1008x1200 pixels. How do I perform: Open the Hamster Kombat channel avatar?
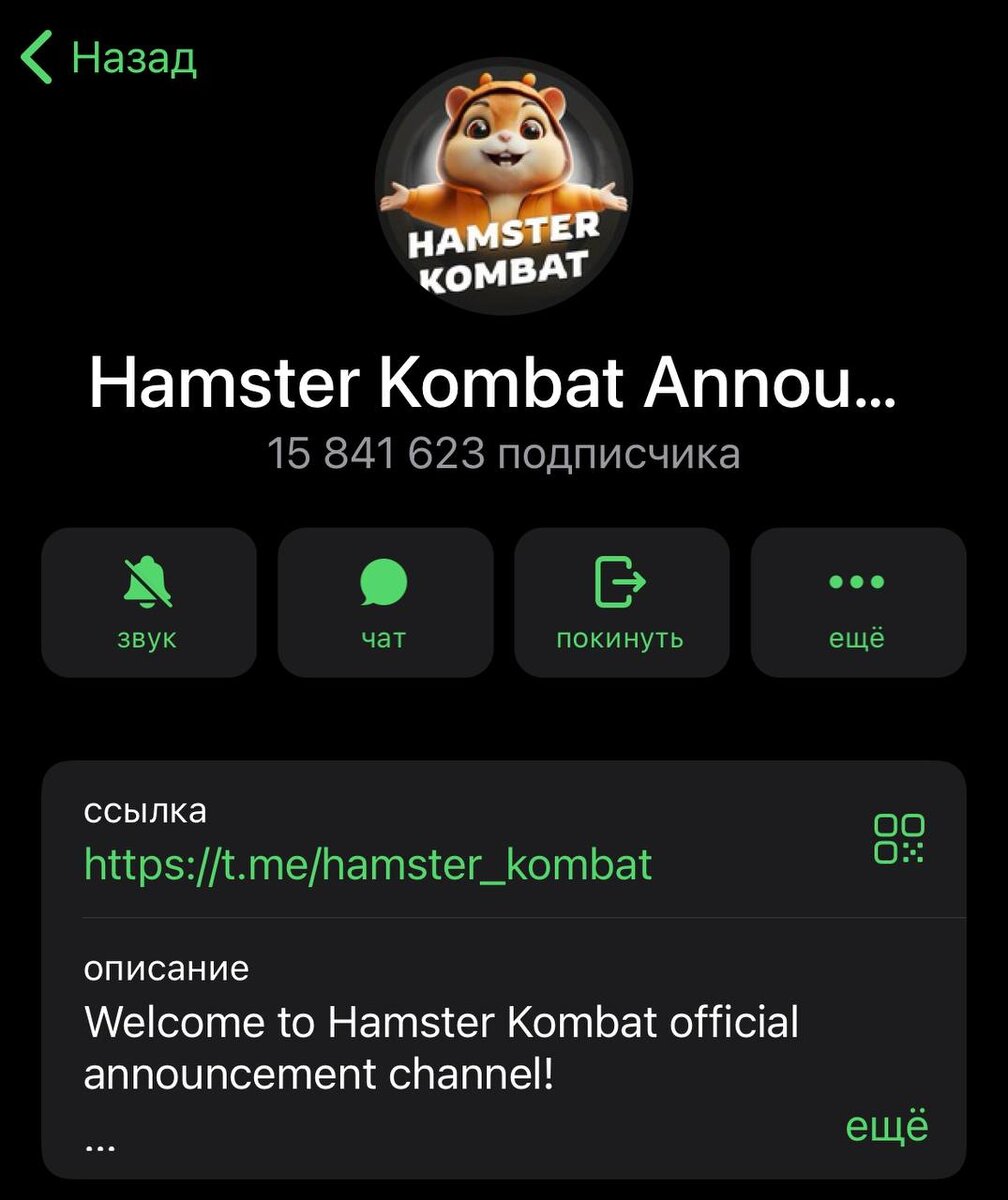pyautogui.click(x=503, y=187)
